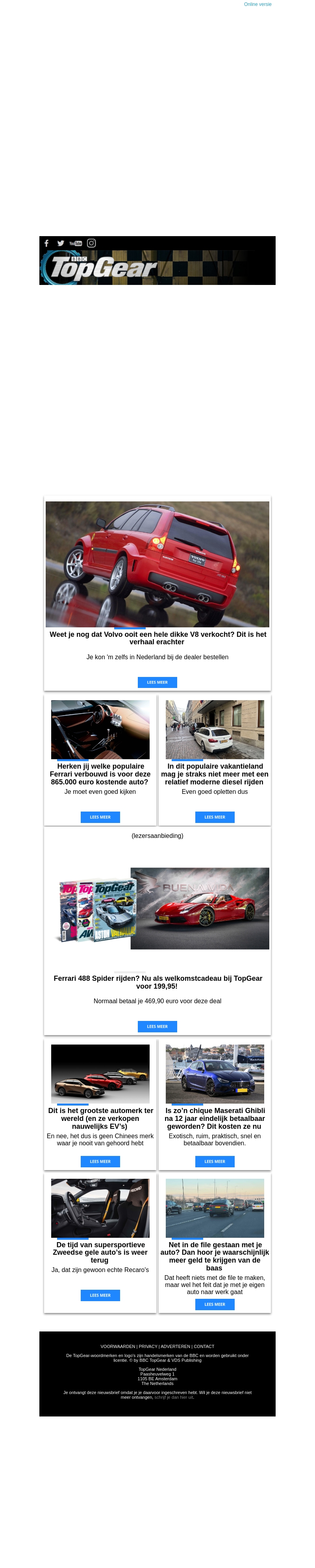This screenshot has height=1568, width=315.
Task: Tap Lees meer under the vakantieland diesel article
Action: pos(215,817)
